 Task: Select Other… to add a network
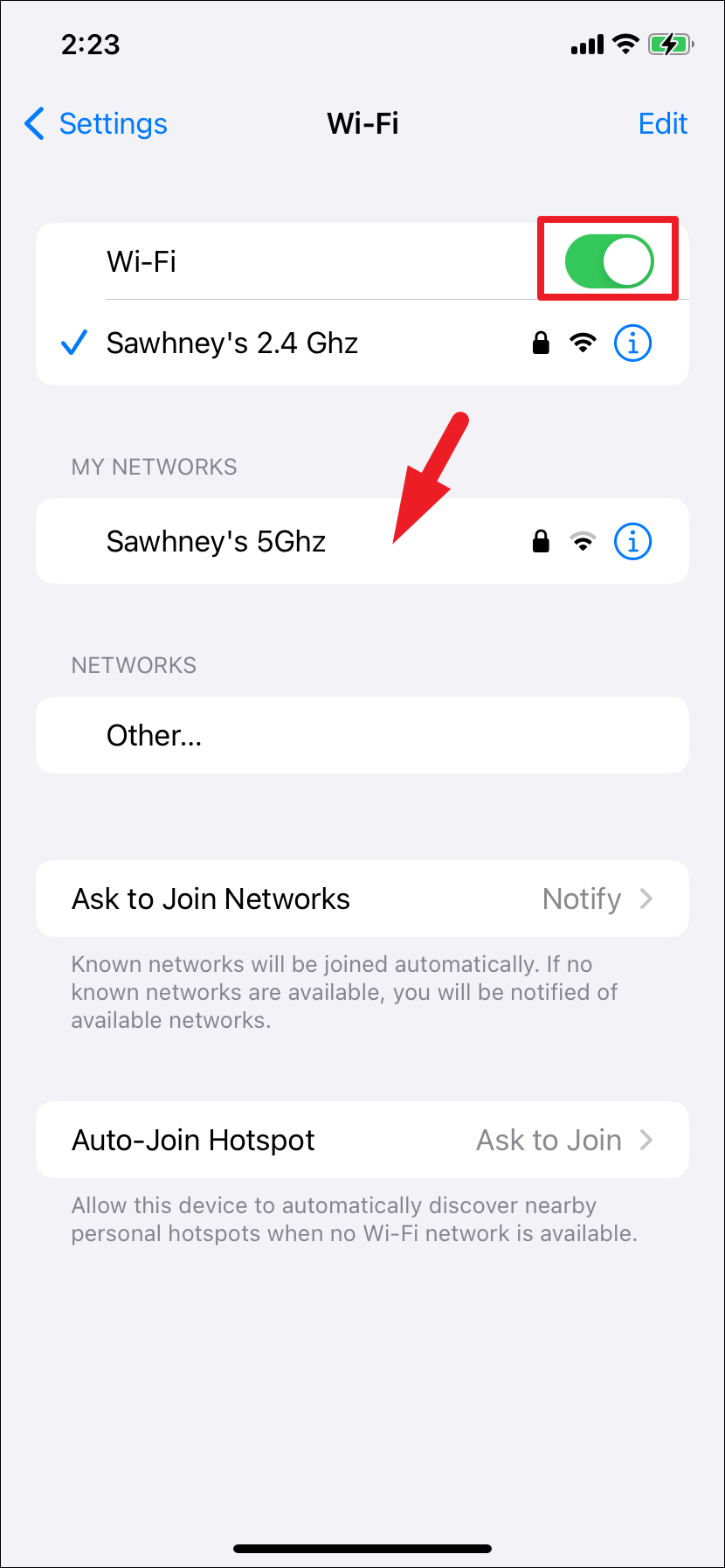pyautogui.click(x=362, y=735)
